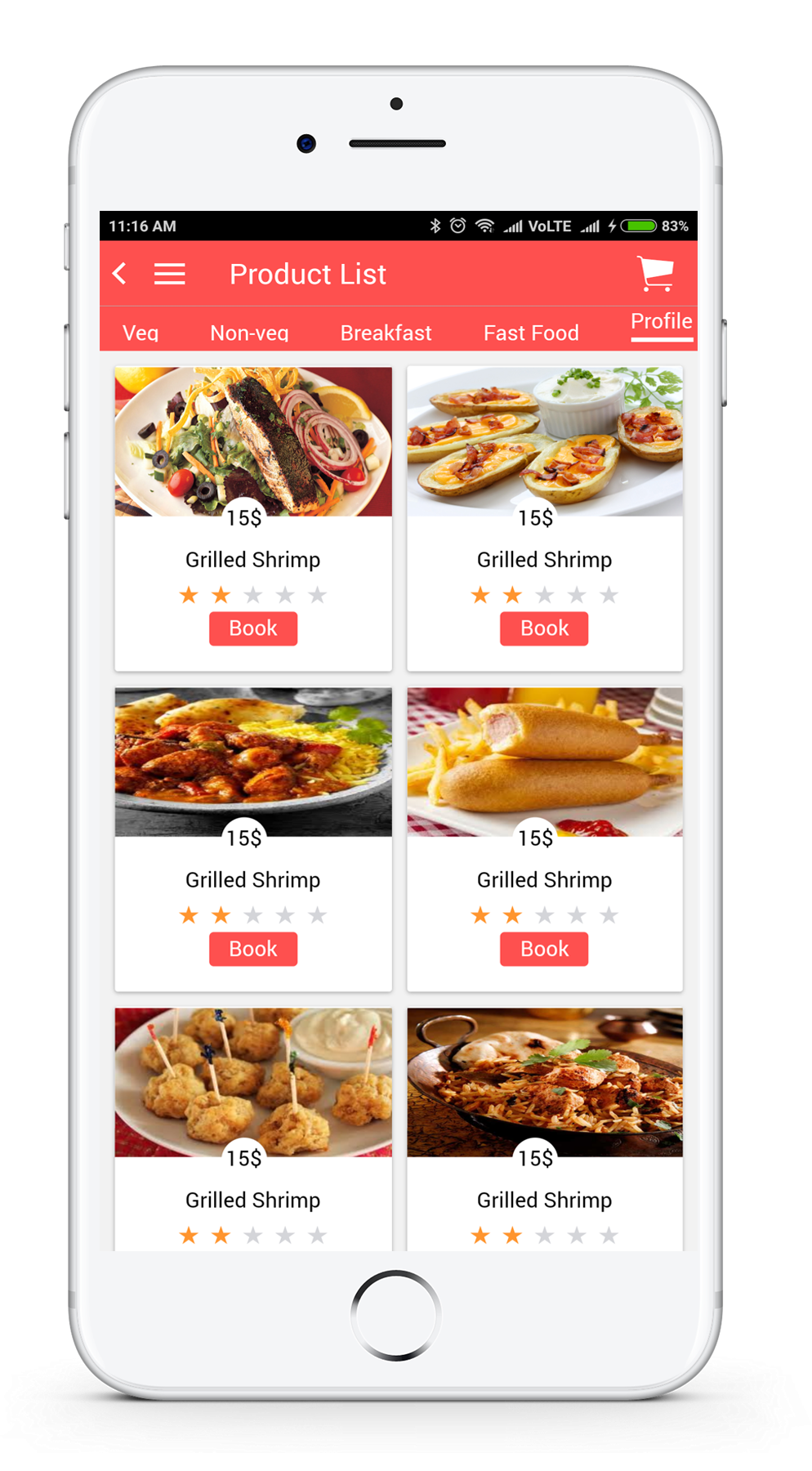Go back using the header arrow
The width and height of the screenshot is (812, 1471).
point(119,274)
